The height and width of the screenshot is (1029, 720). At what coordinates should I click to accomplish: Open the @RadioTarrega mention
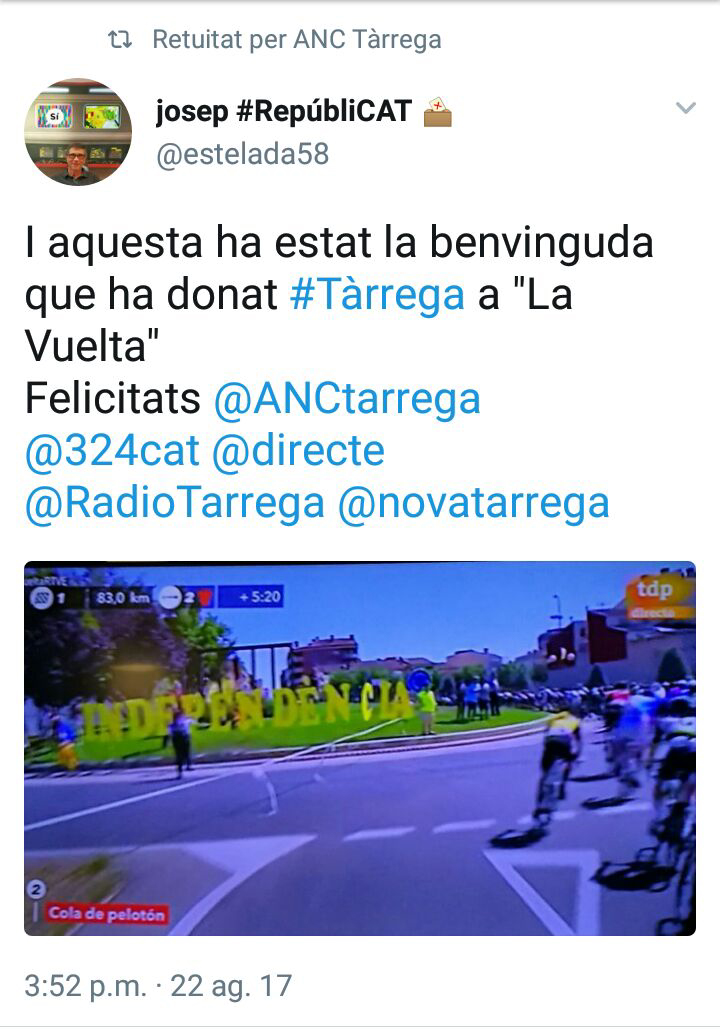pyautogui.click(x=174, y=503)
